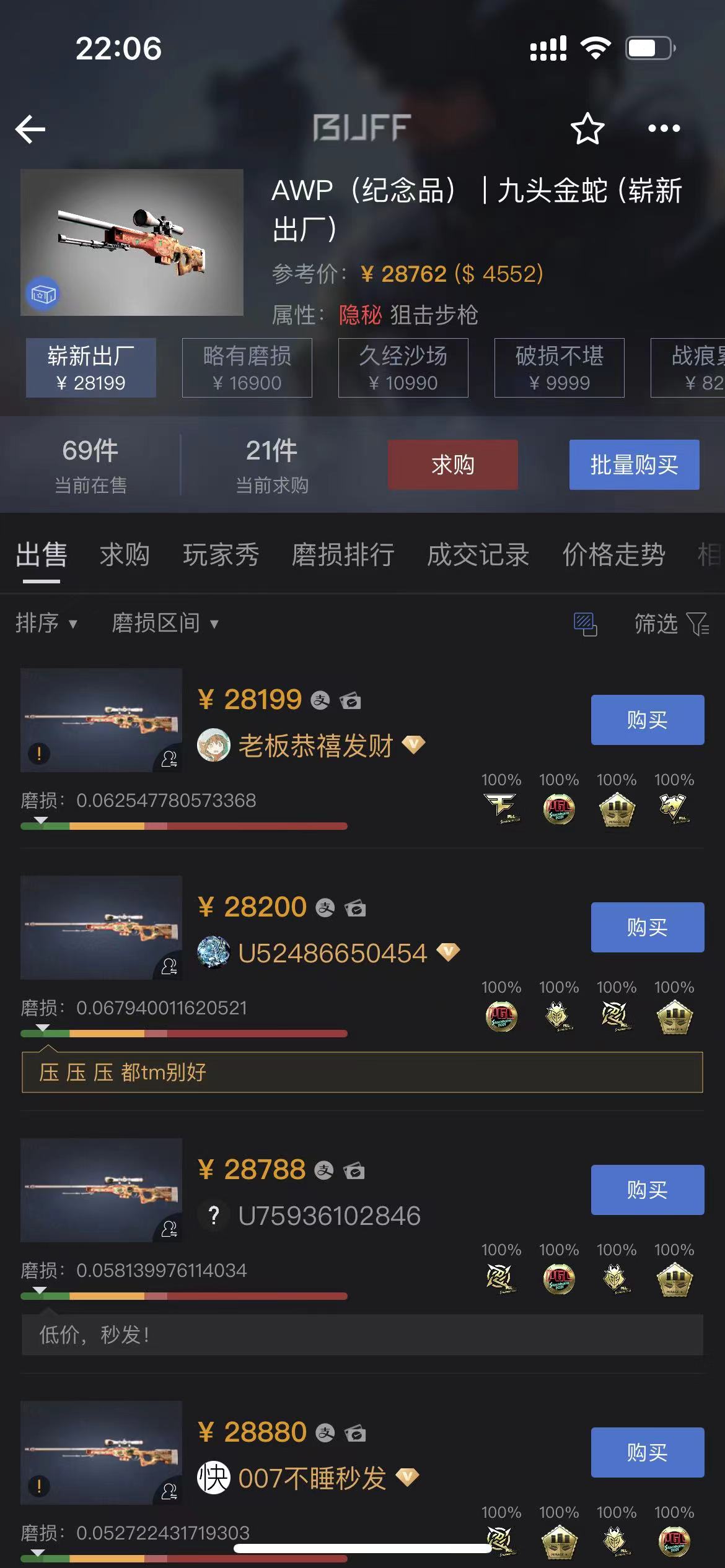
Task: Open the 筛选 filter
Action: pos(670,624)
